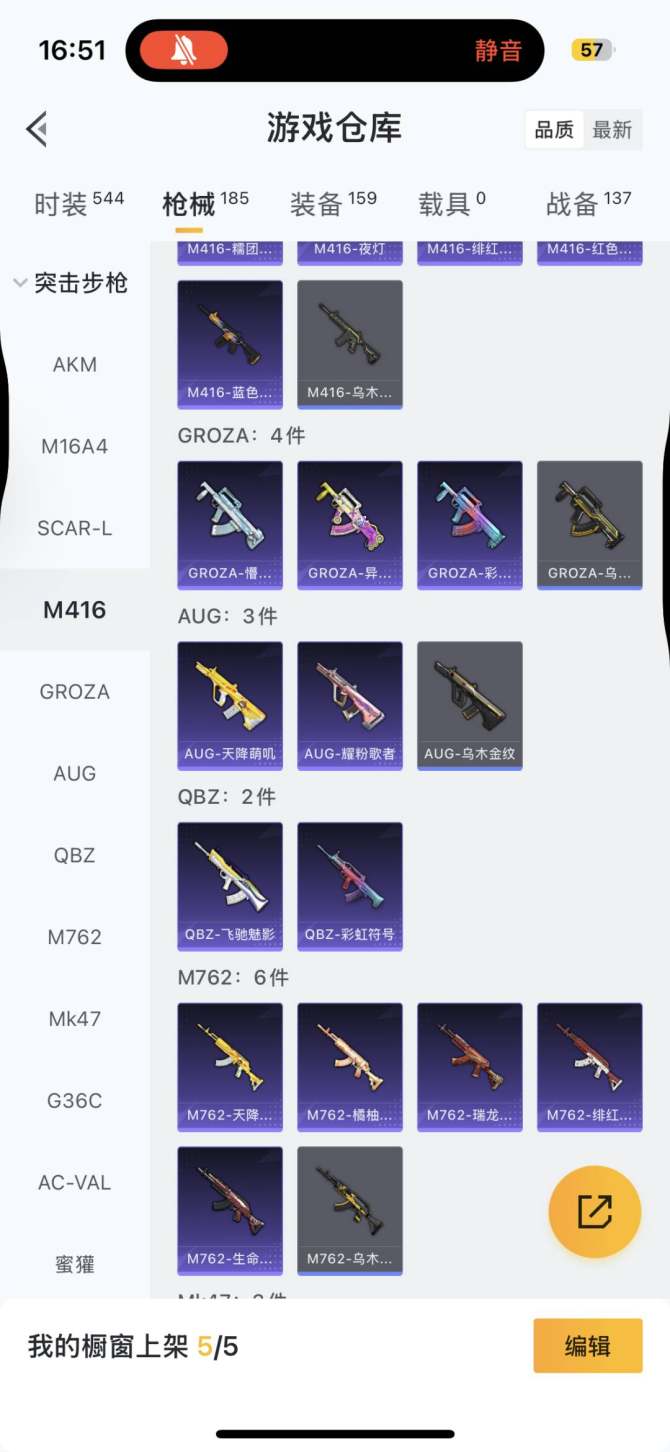Open the 载具 tab
This screenshot has width=670, height=1452.
point(451,203)
